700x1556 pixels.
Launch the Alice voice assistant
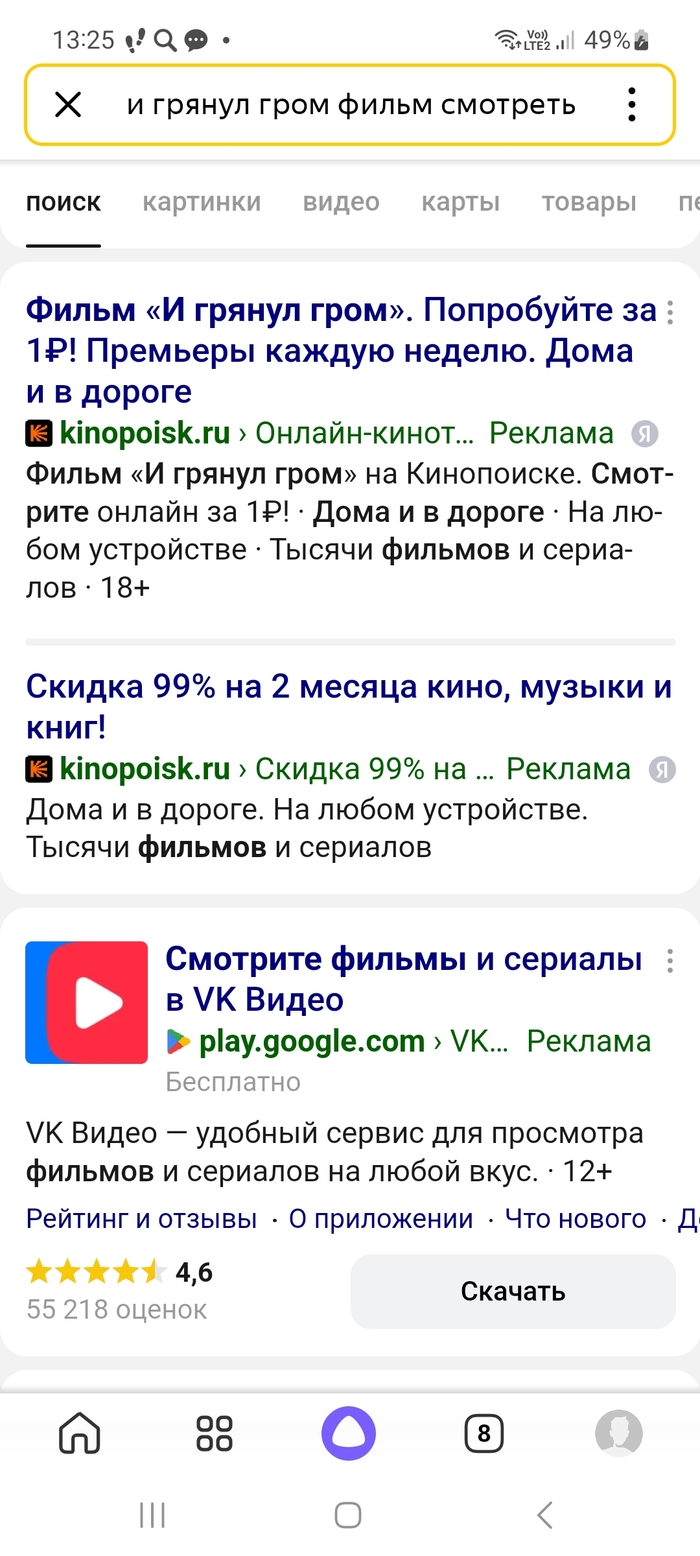(x=348, y=1434)
